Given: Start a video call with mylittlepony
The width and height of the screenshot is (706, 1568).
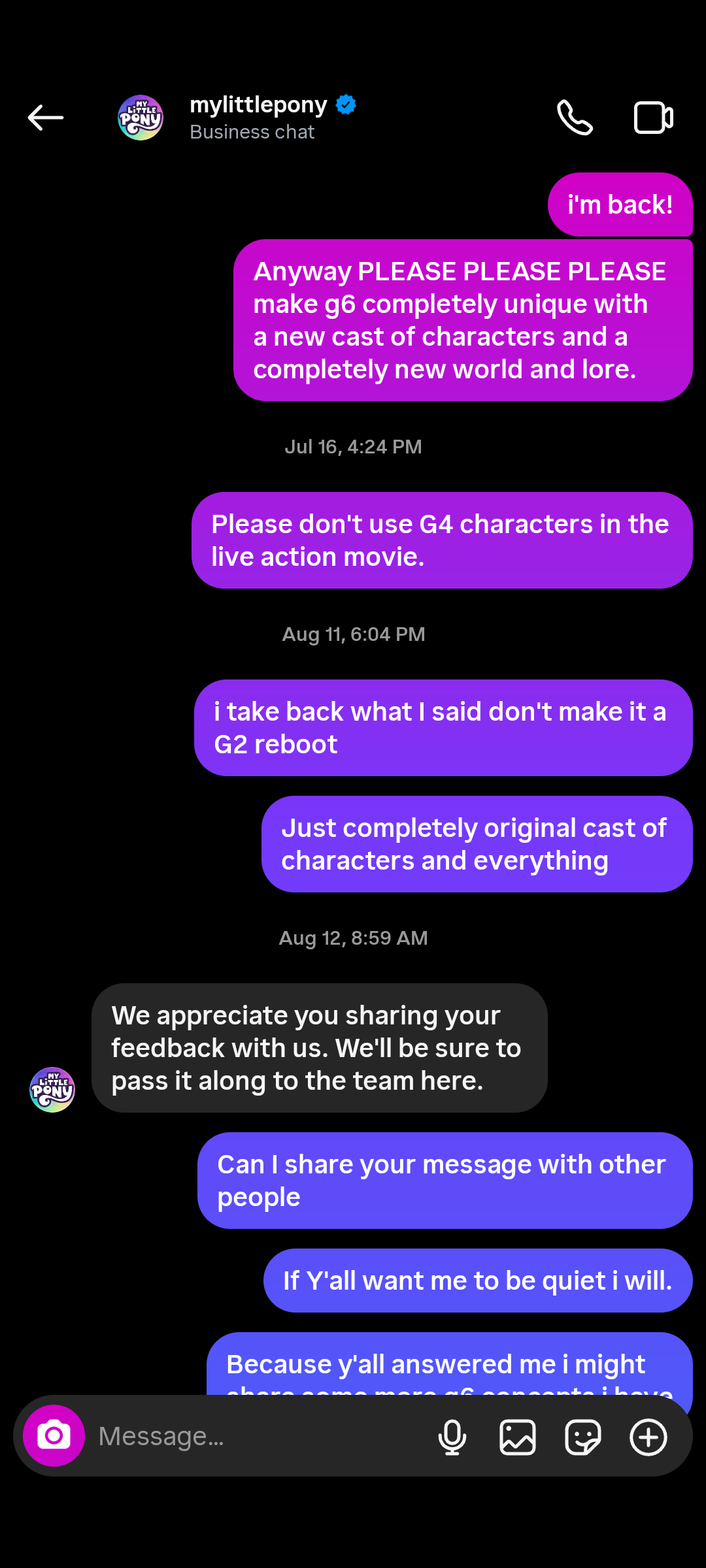Looking at the screenshot, I should tap(654, 118).
